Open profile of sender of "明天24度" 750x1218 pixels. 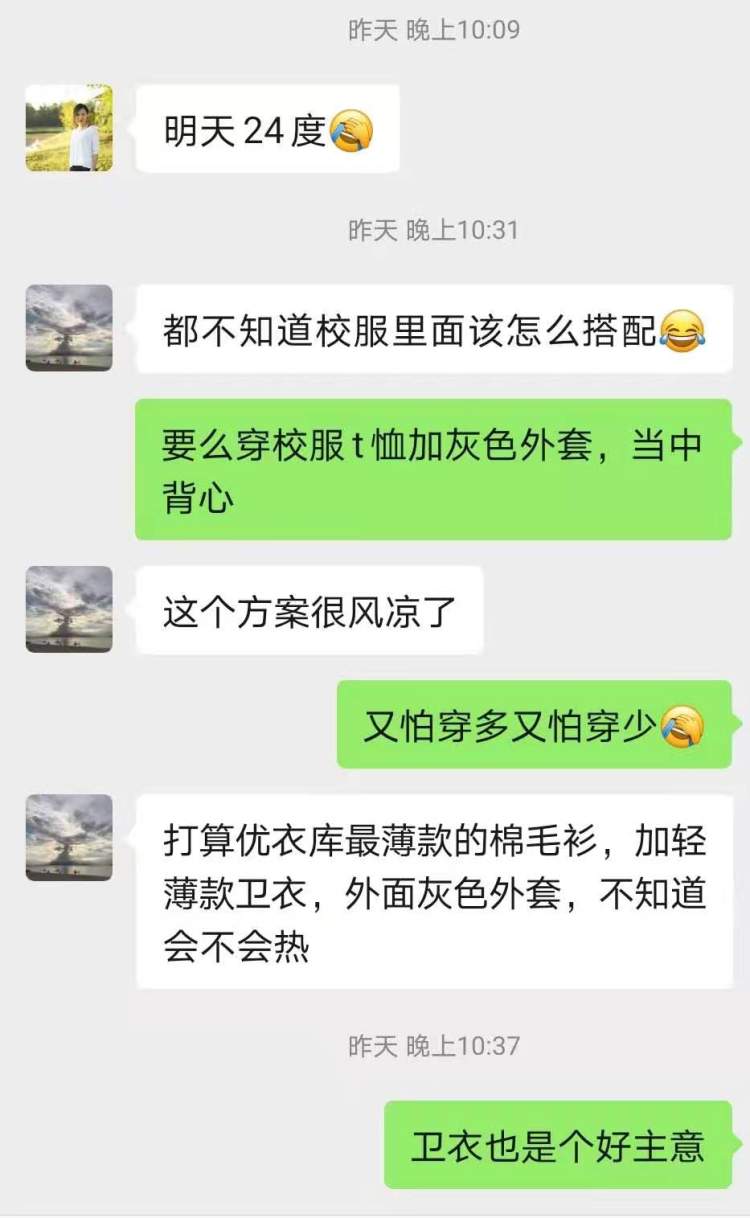pos(69,128)
